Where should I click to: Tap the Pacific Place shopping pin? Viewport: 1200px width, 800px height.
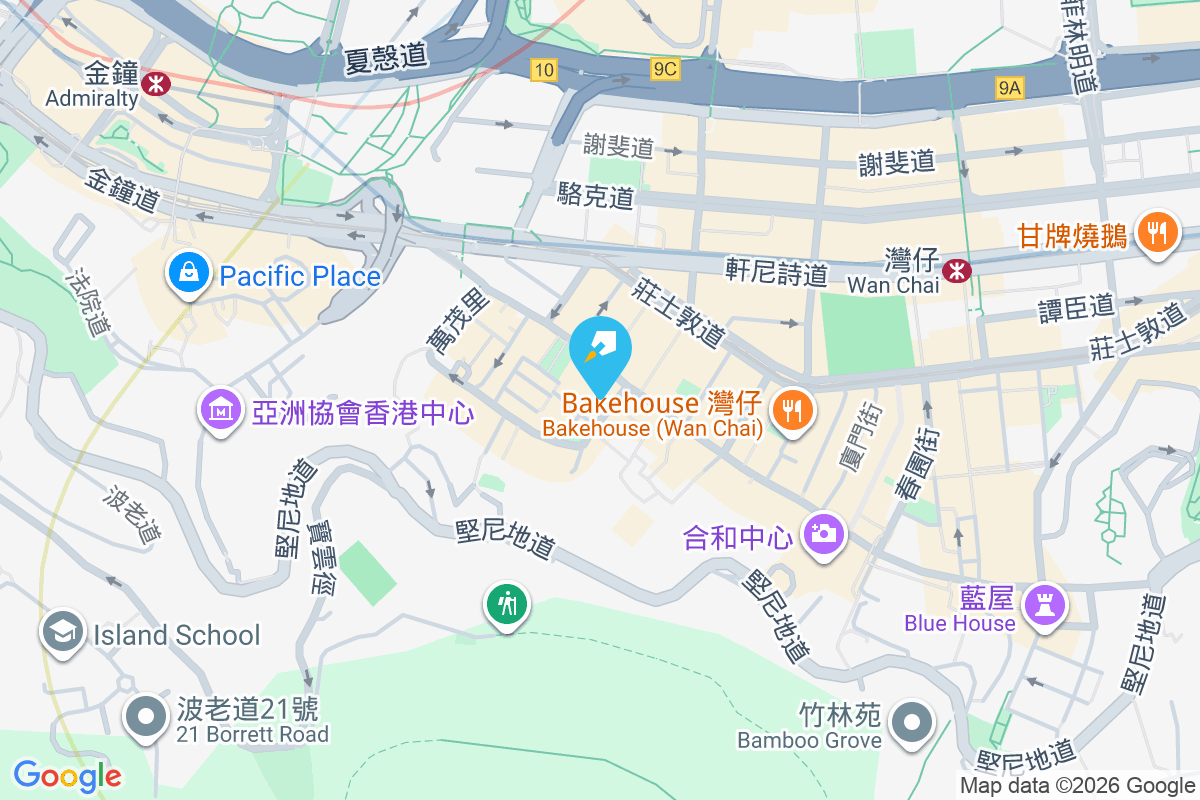click(187, 273)
